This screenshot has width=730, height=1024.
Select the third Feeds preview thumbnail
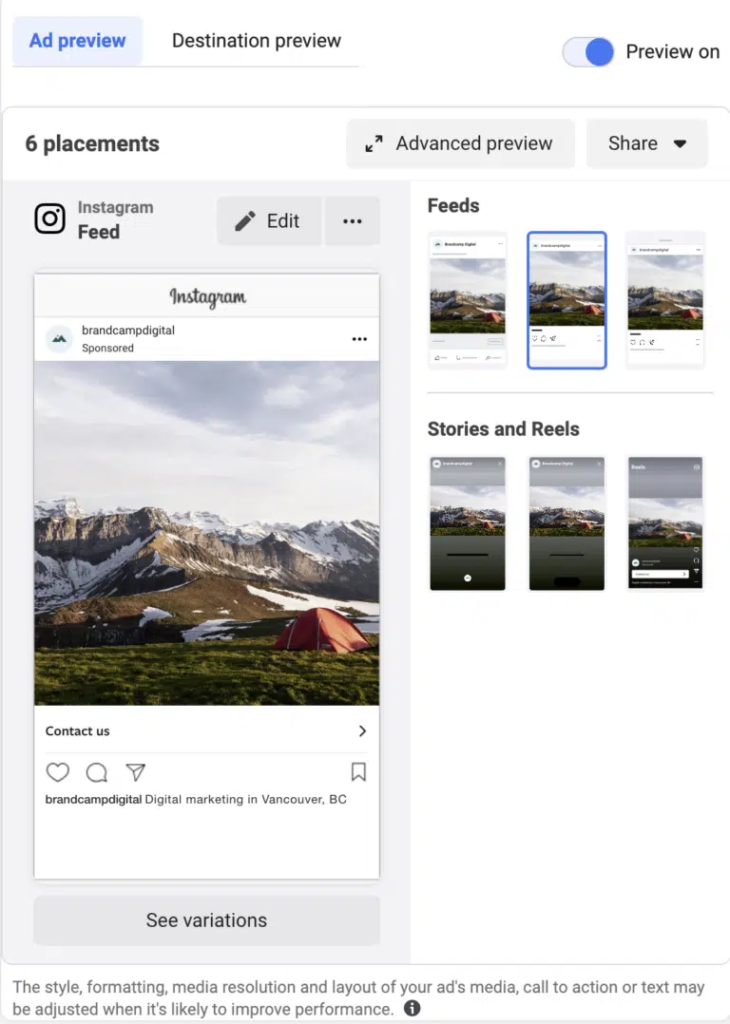pyautogui.click(x=665, y=300)
